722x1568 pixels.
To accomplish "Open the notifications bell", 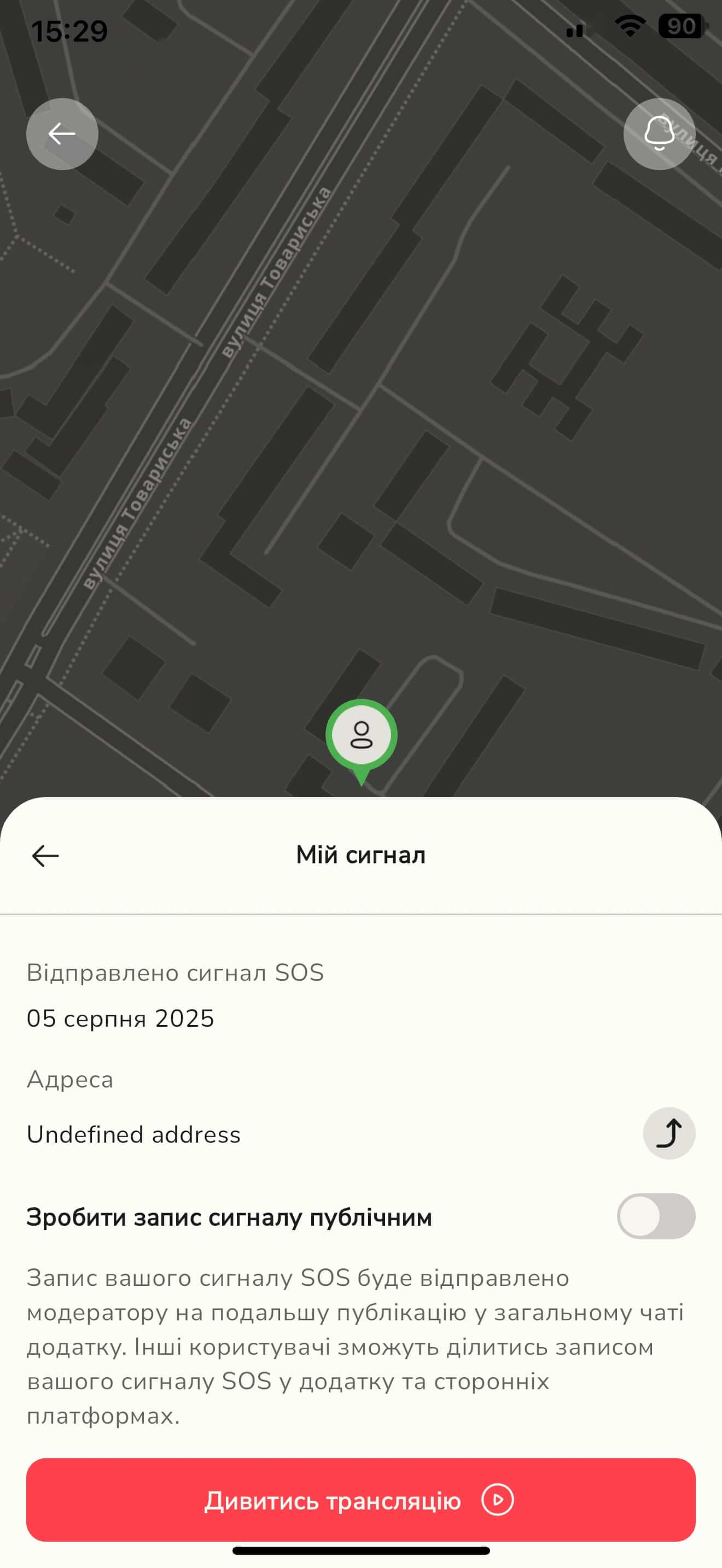I will [x=659, y=134].
